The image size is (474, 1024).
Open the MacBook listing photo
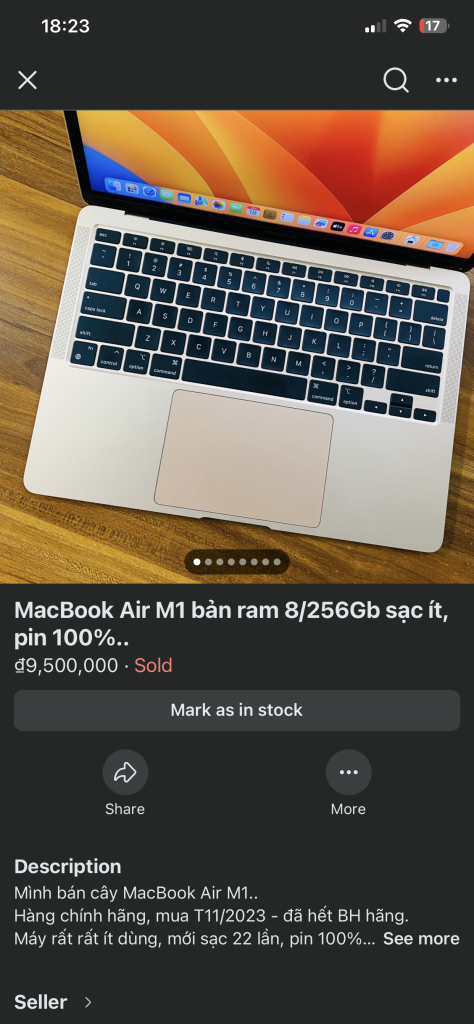[237, 347]
